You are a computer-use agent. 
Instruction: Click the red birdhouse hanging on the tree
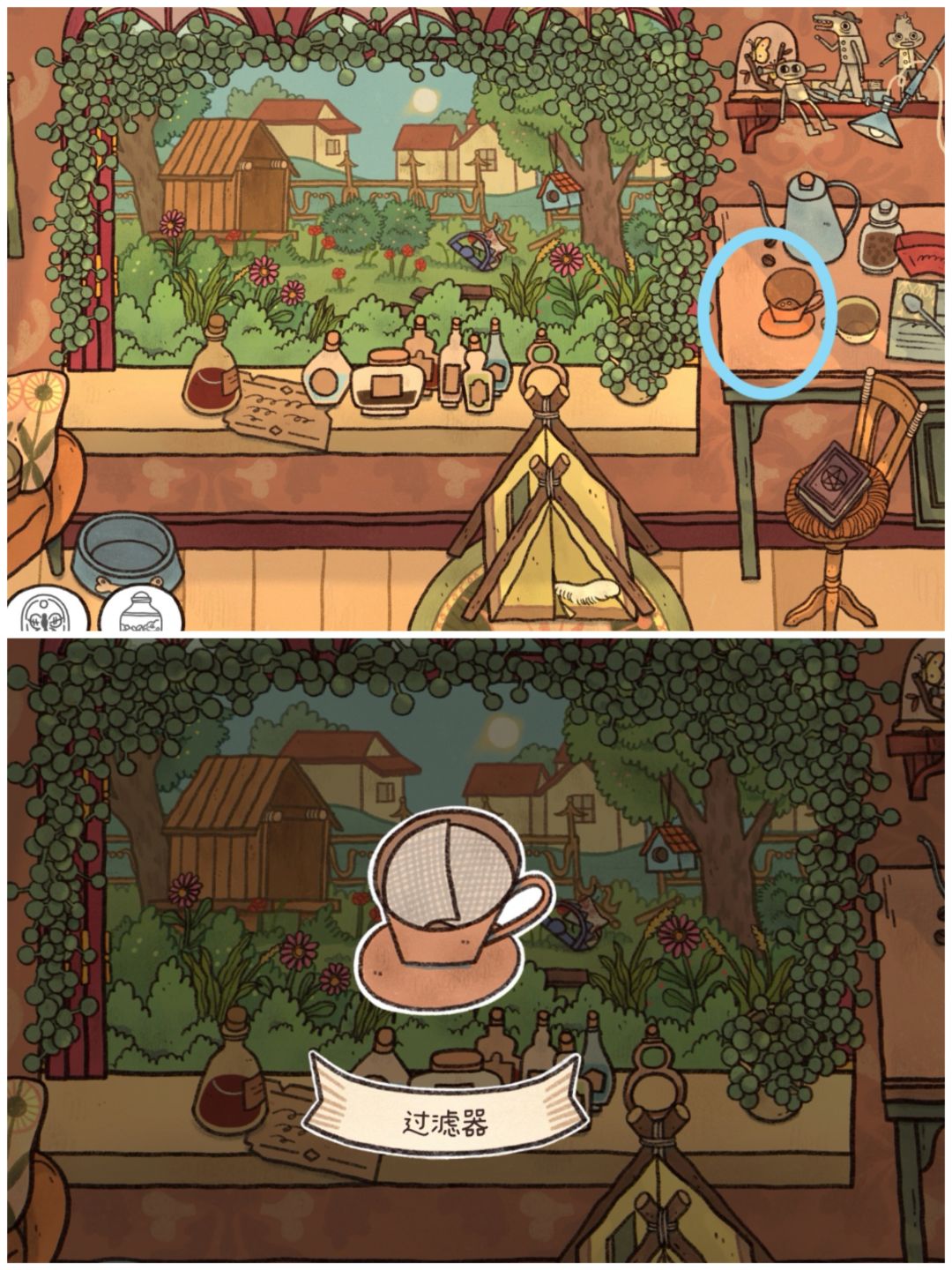point(560,190)
